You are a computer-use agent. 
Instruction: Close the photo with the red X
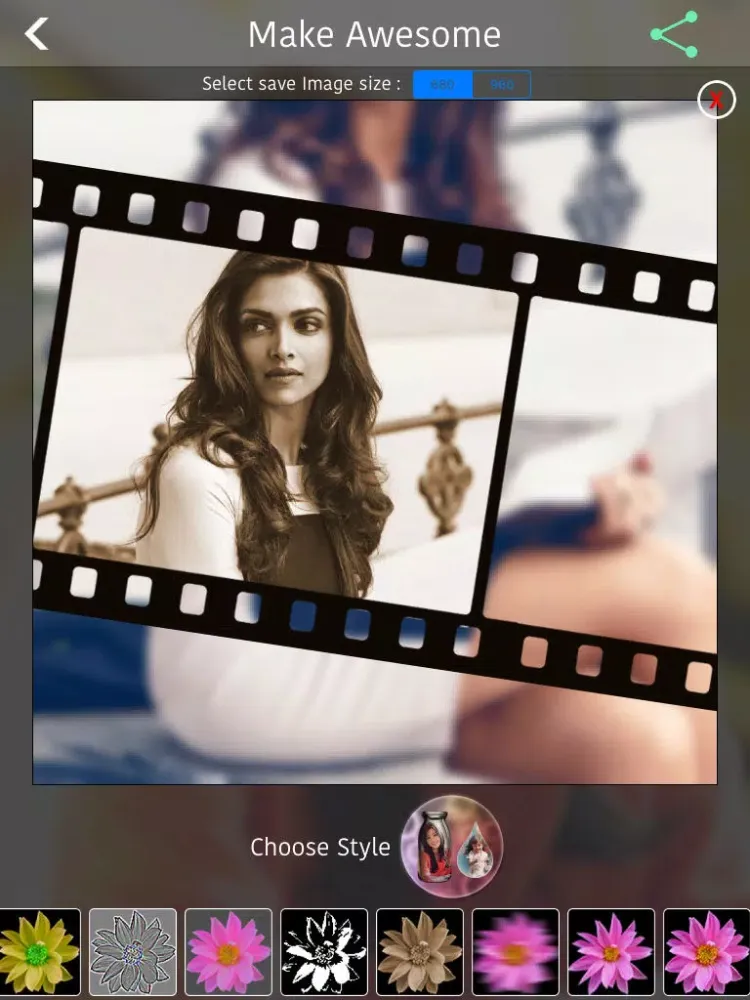pos(716,100)
